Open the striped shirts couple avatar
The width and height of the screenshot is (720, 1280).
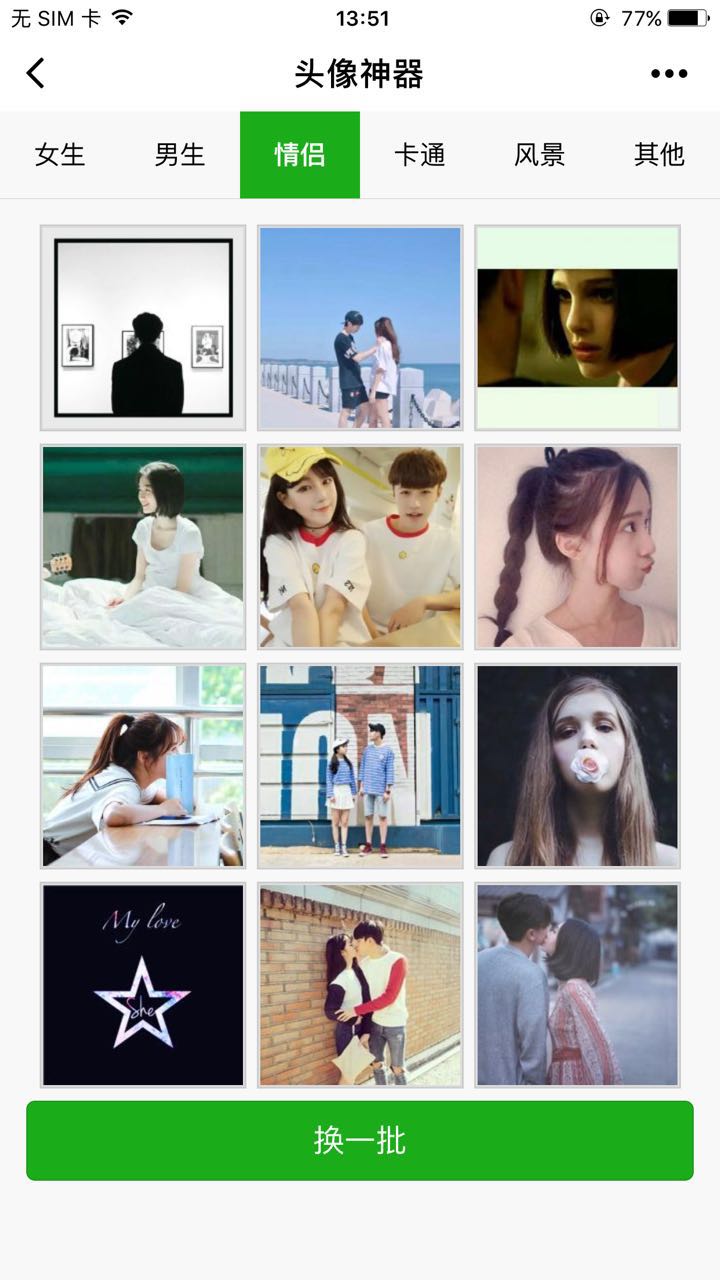tap(360, 766)
